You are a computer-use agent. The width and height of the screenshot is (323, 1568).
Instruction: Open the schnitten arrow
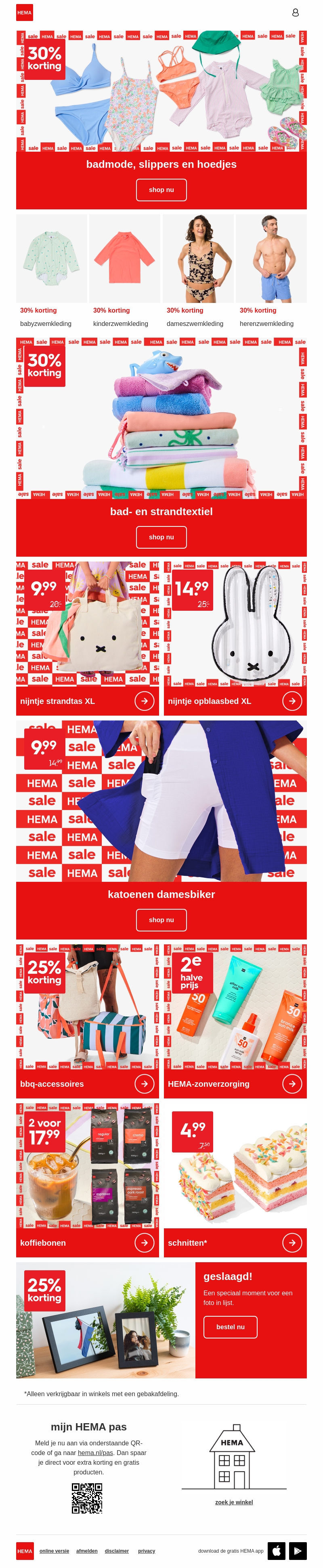292,1242
